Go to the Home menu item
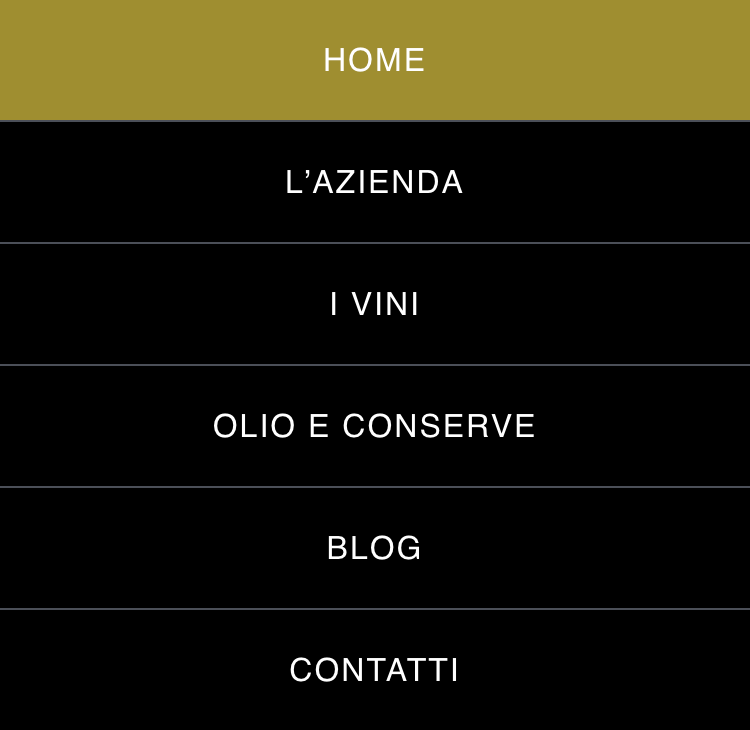Image resolution: width=750 pixels, height=730 pixels. click(374, 60)
